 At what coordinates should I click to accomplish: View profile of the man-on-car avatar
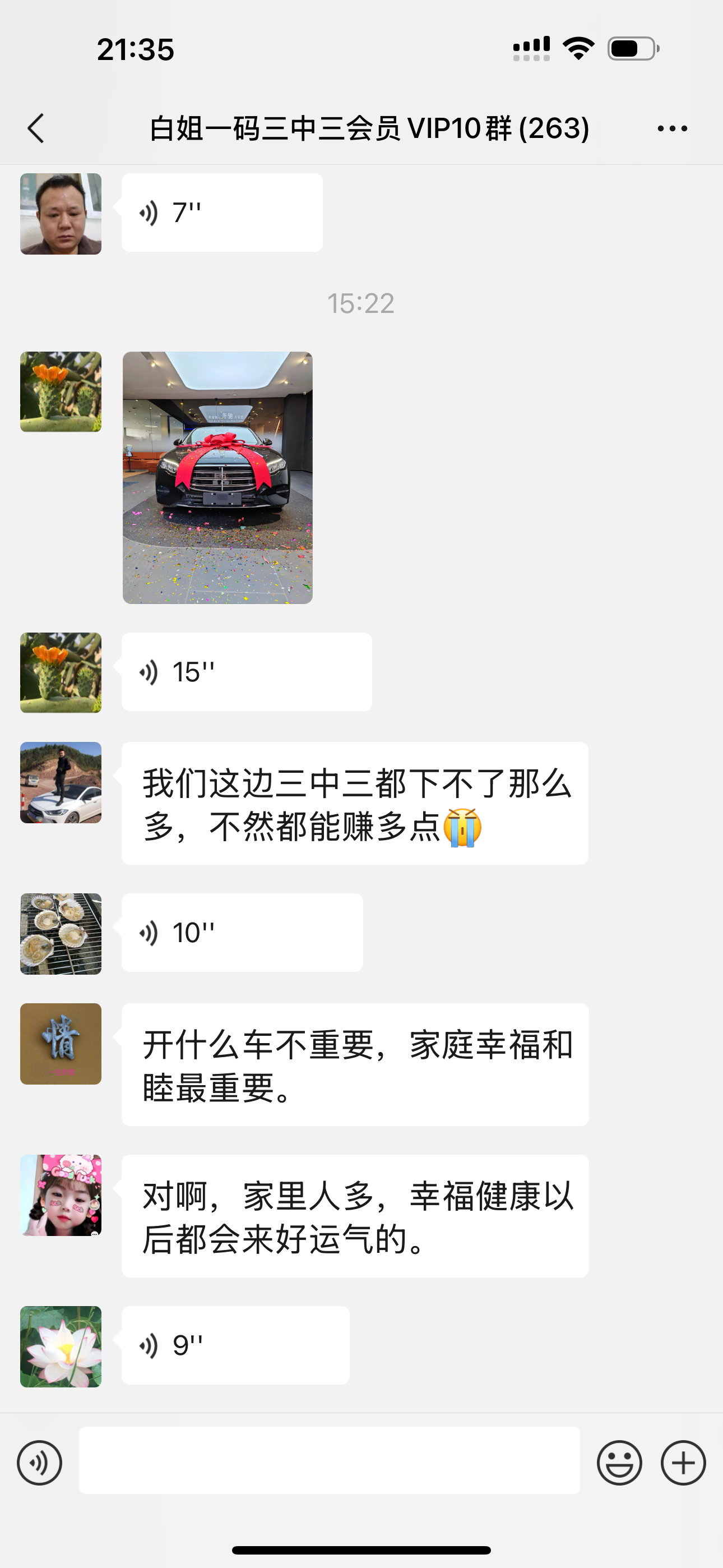[61, 783]
